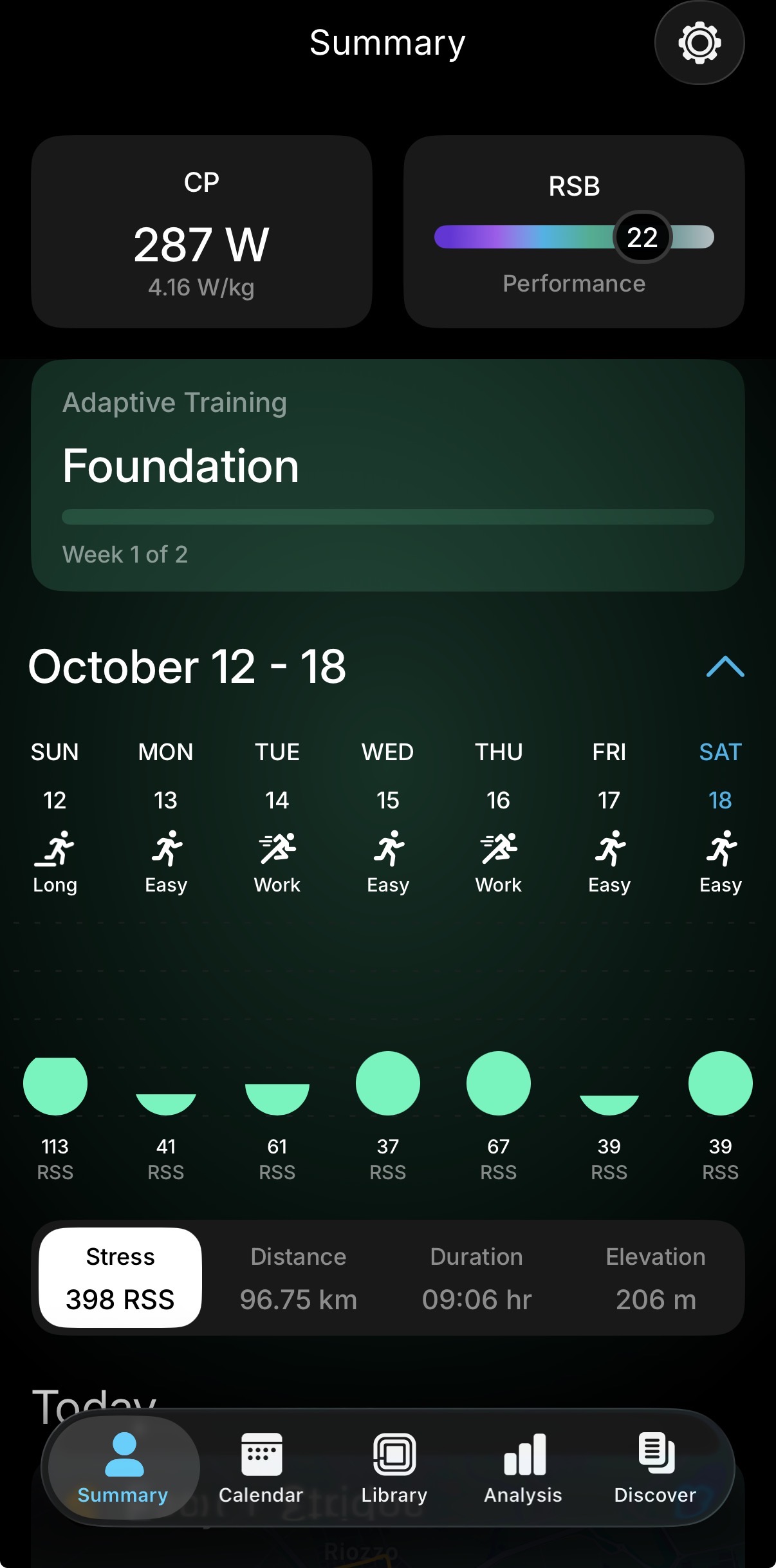
Task: Select Sunday 12 Long run
Action: (55, 847)
